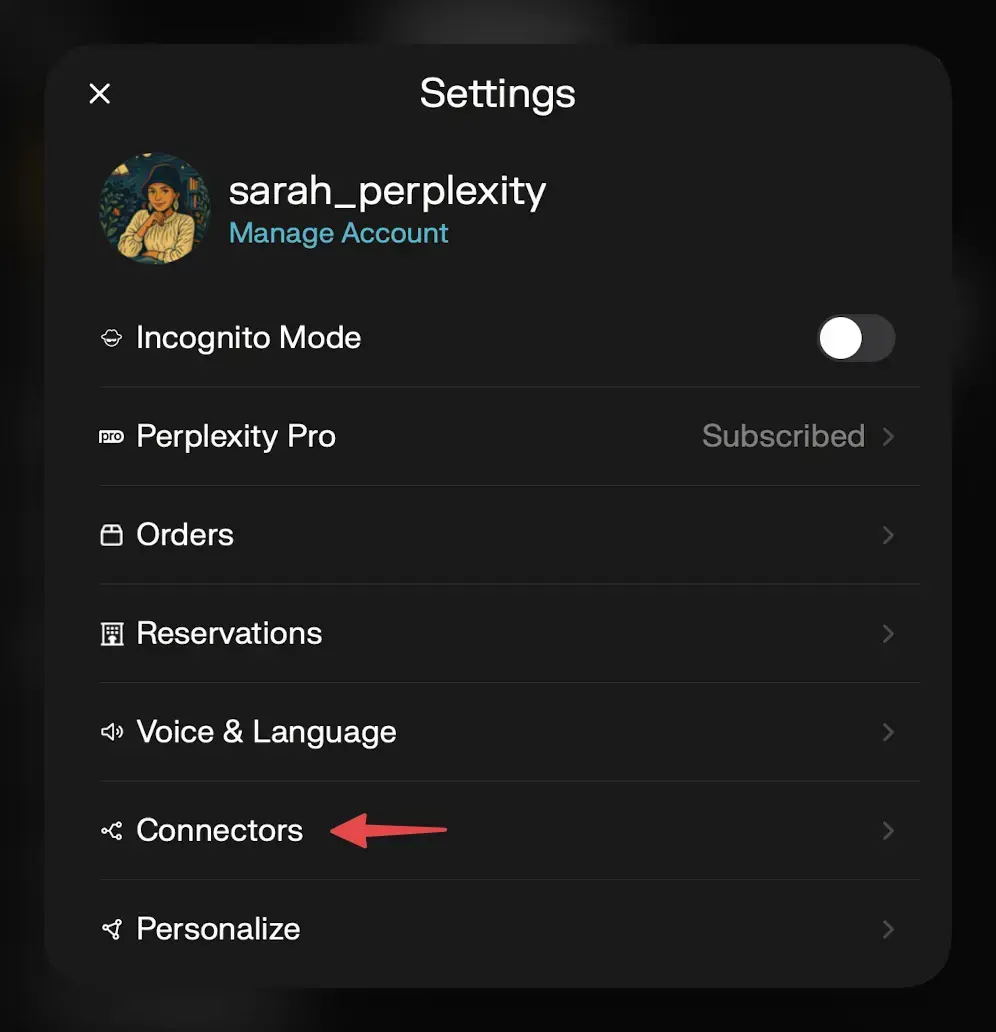This screenshot has height=1032, width=996.
Task: View the Subscribed status for Perplexity Pro
Action: click(x=784, y=436)
